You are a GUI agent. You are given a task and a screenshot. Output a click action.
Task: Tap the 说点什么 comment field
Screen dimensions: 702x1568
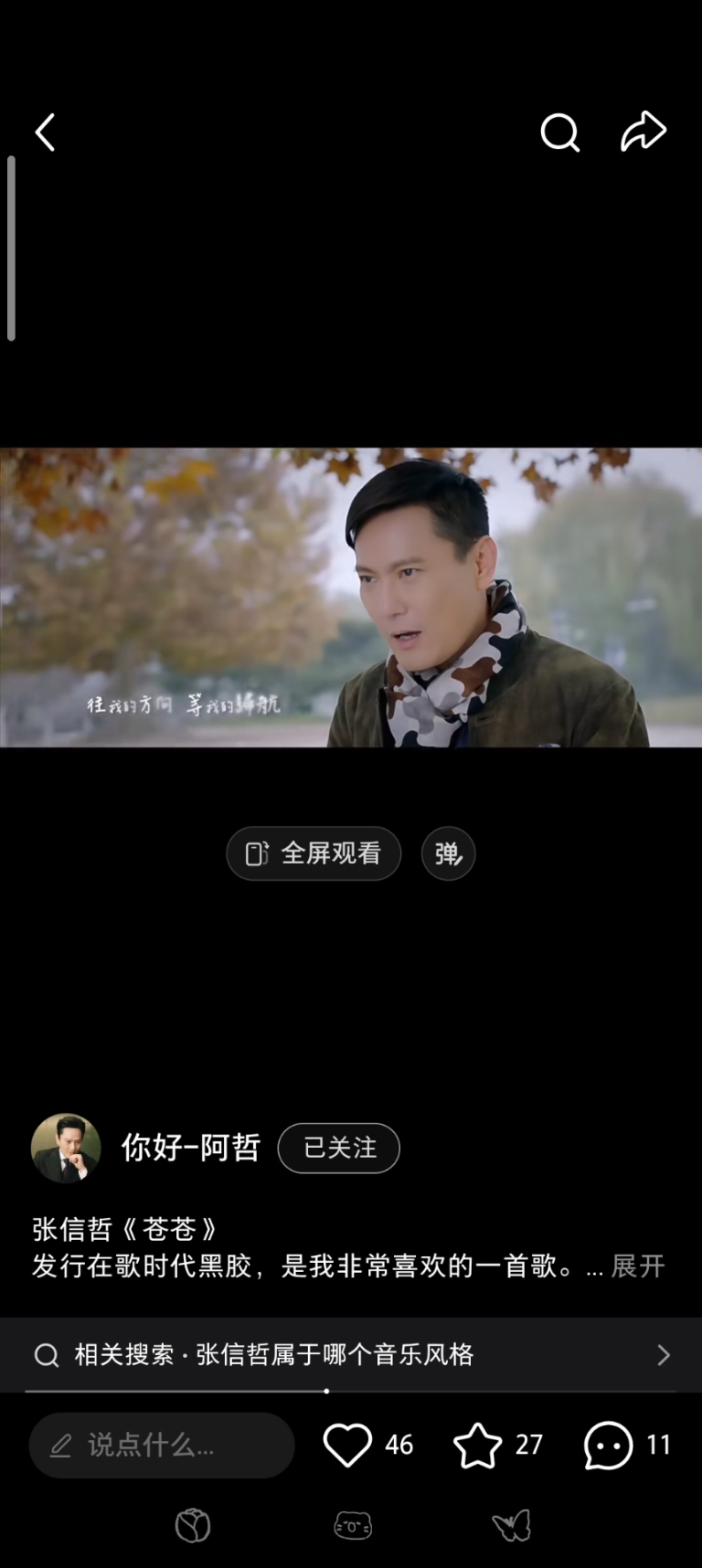(162, 1445)
